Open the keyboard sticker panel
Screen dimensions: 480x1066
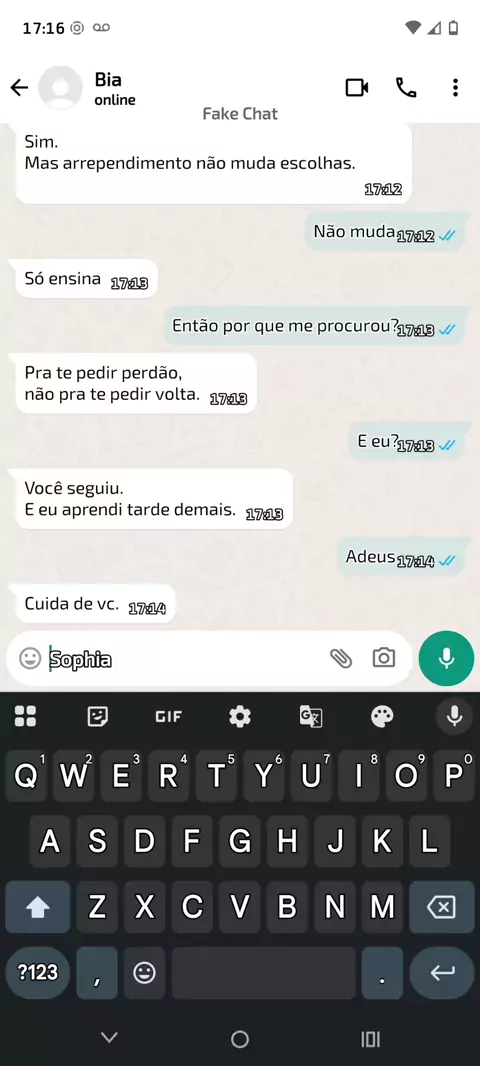[x=98, y=716]
